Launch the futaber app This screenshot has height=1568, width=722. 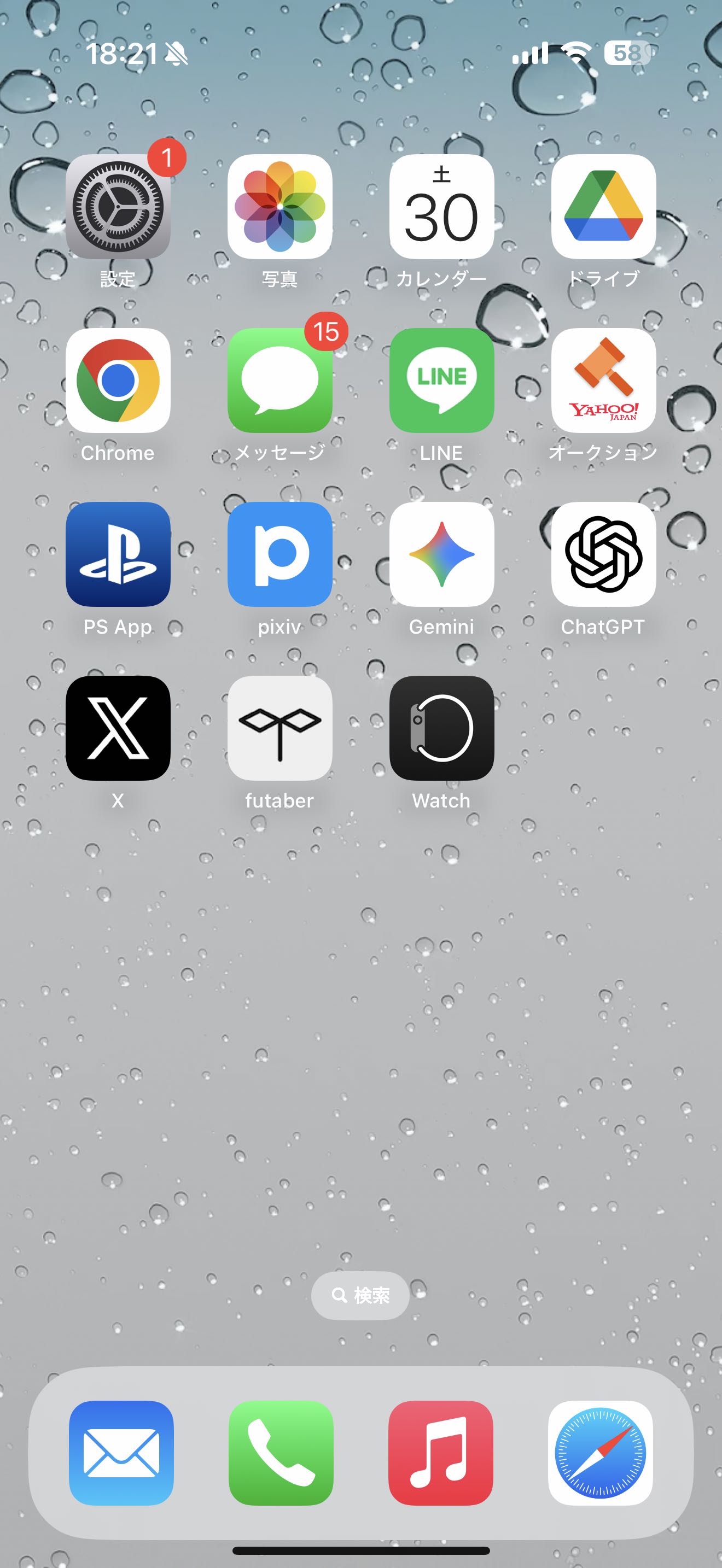click(x=280, y=728)
